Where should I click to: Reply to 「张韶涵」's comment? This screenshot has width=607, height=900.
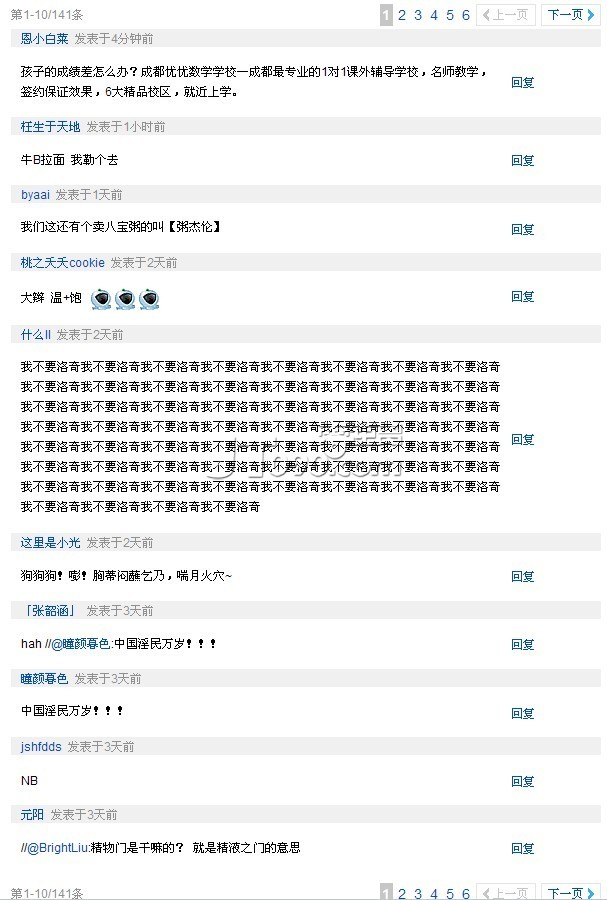(522, 645)
